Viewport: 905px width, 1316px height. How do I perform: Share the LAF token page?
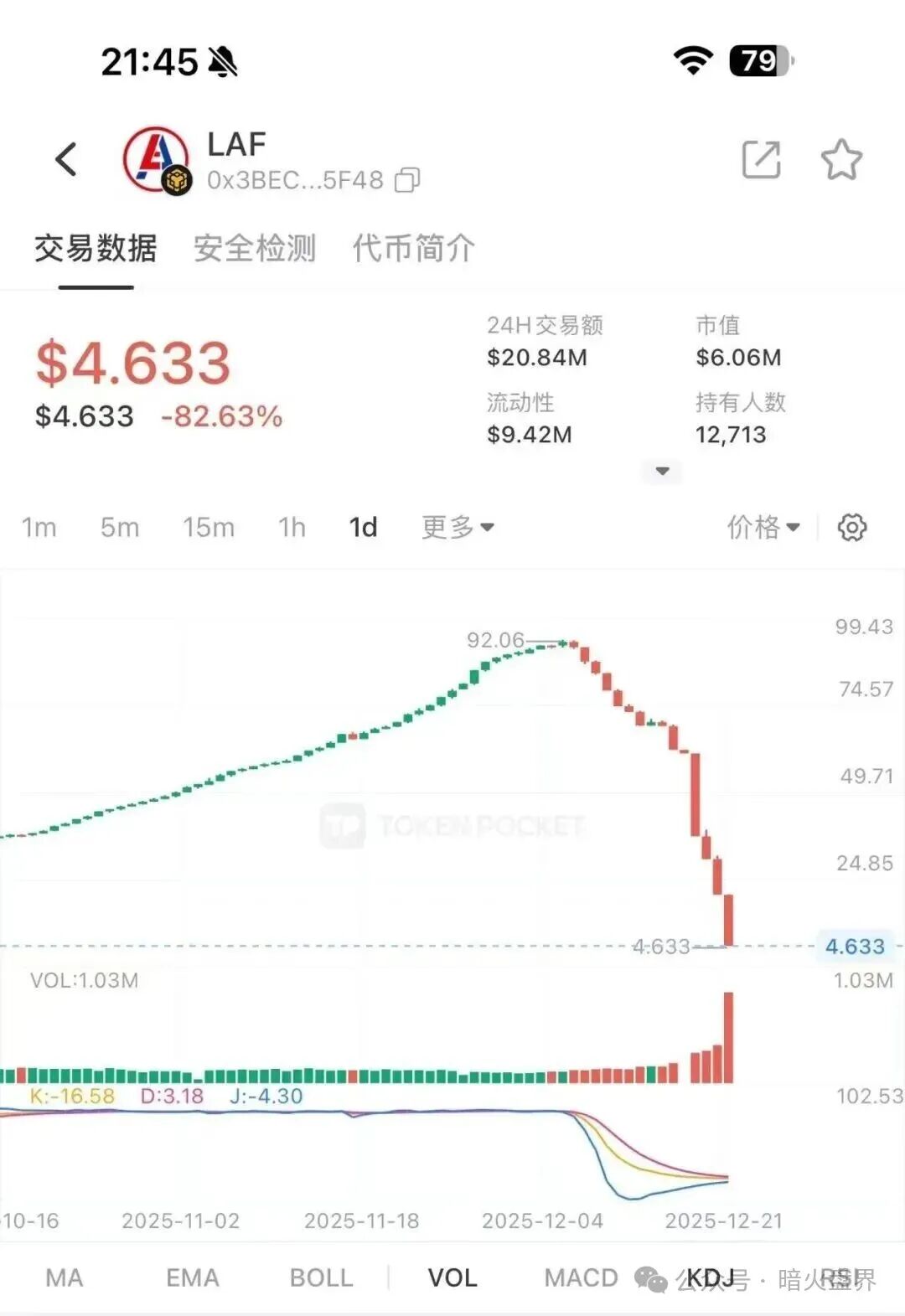point(761,159)
